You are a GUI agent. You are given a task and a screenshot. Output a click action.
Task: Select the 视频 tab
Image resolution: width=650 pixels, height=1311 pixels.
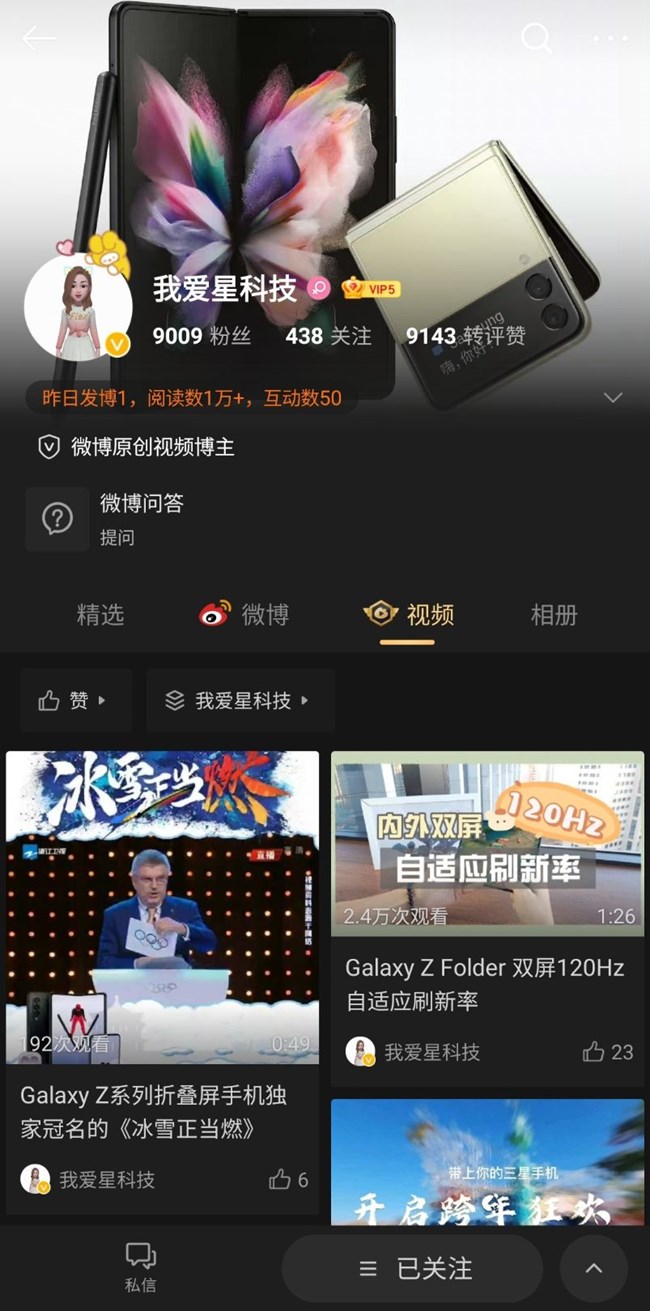[409, 614]
